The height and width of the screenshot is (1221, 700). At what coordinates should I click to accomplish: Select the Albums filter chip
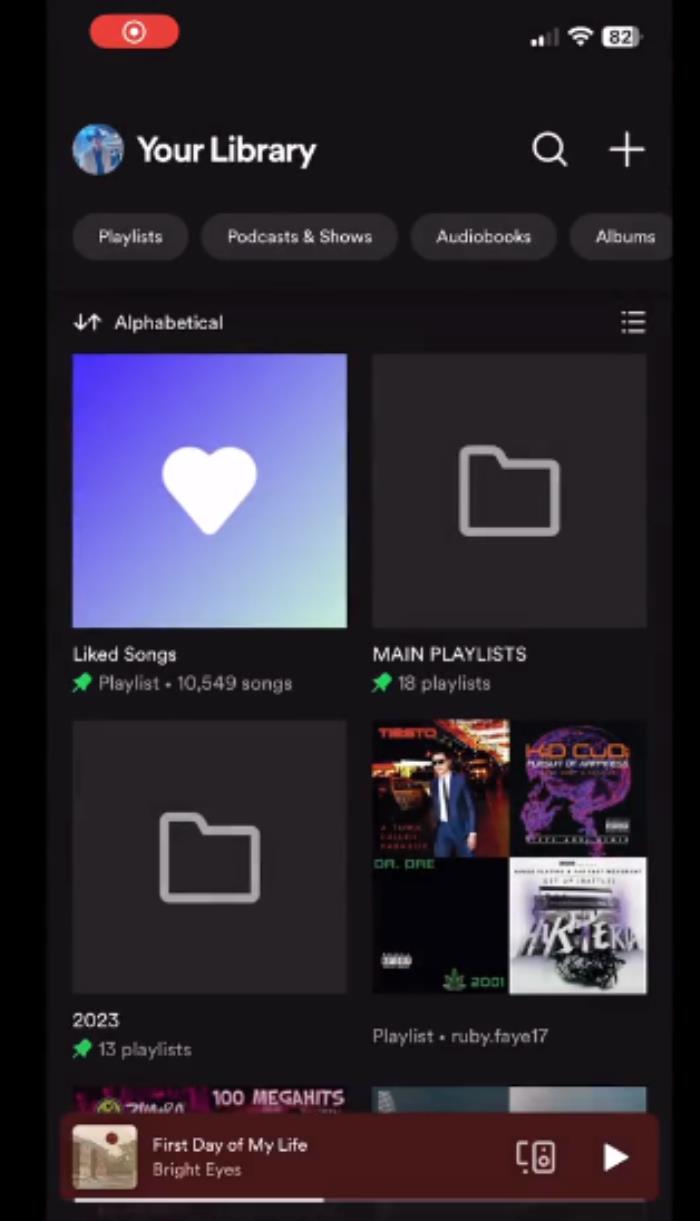click(x=624, y=237)
